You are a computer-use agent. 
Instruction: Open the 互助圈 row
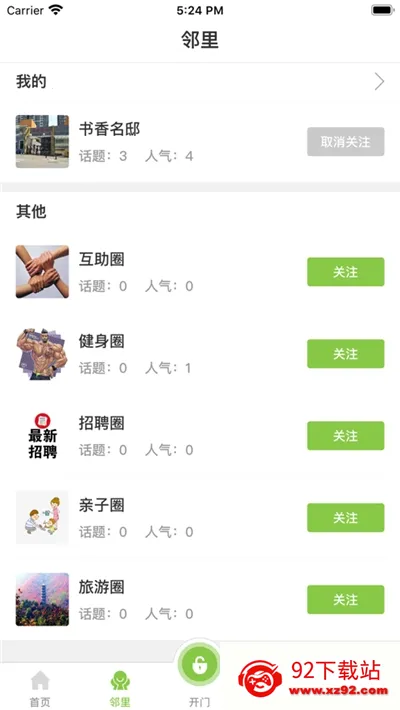(200, 272)
